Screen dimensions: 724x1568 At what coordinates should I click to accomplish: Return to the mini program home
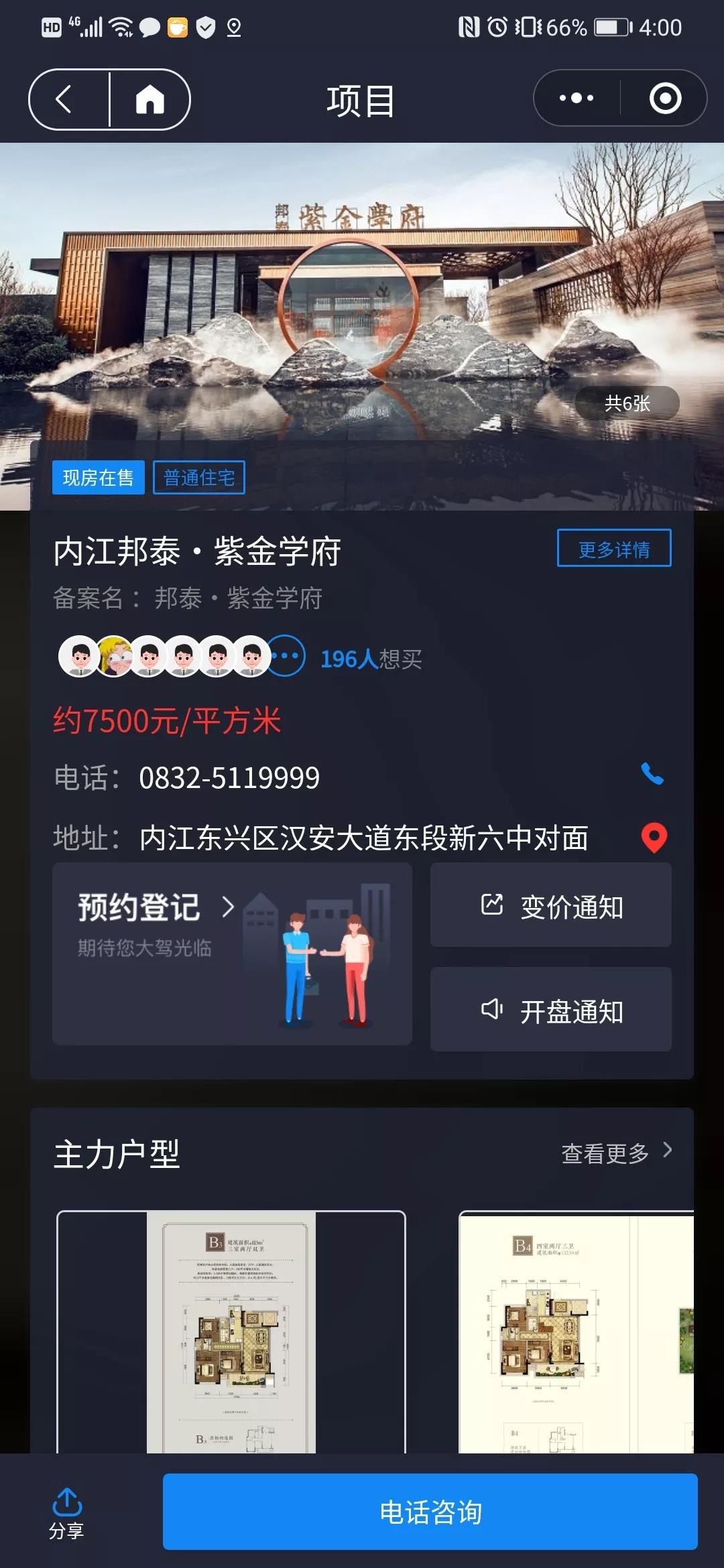150,100
